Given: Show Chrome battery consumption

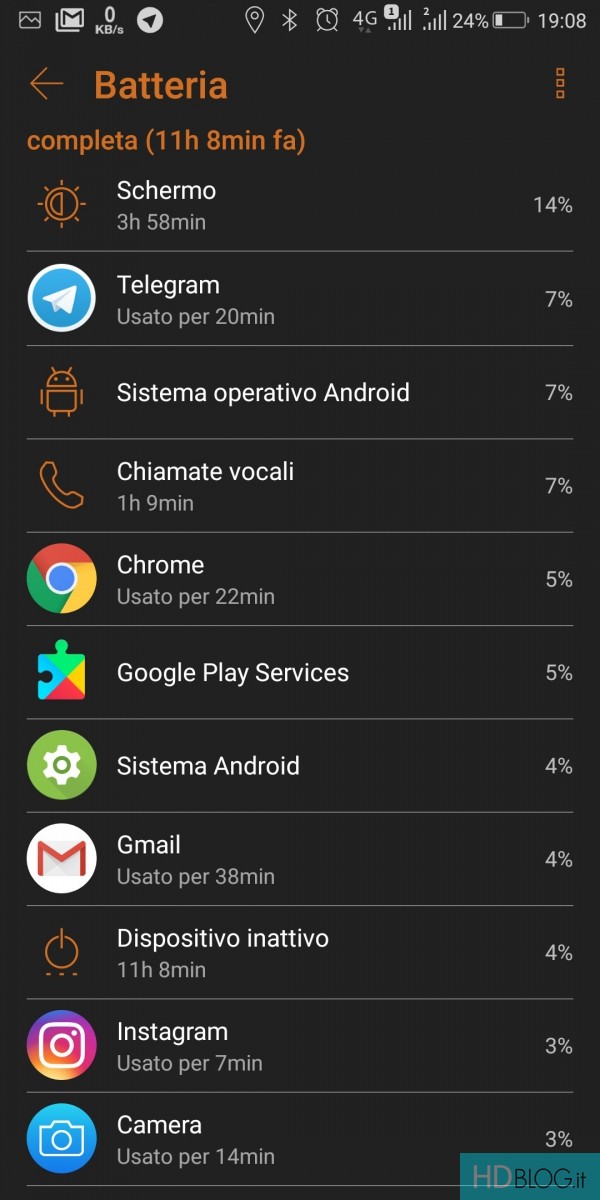Looking at the screenshot, I should pos(300,579).
